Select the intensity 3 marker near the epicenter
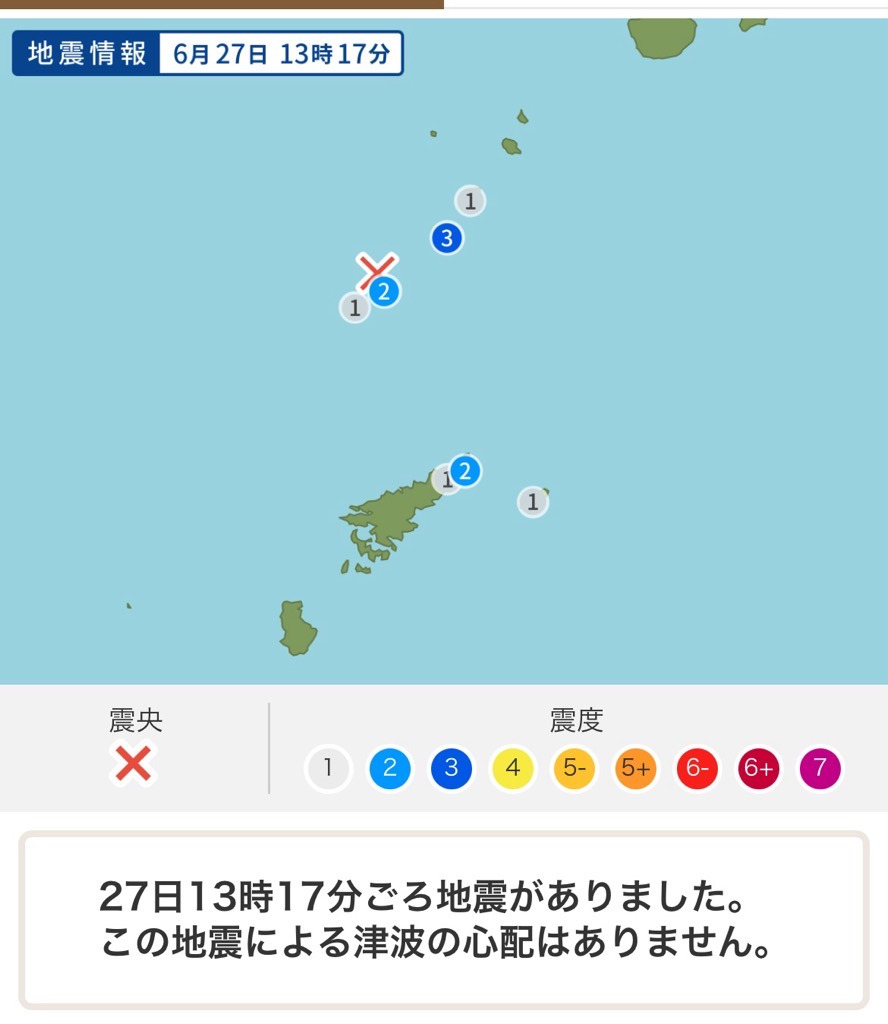This screenshot has width=888, height=1024. (445, 237)
